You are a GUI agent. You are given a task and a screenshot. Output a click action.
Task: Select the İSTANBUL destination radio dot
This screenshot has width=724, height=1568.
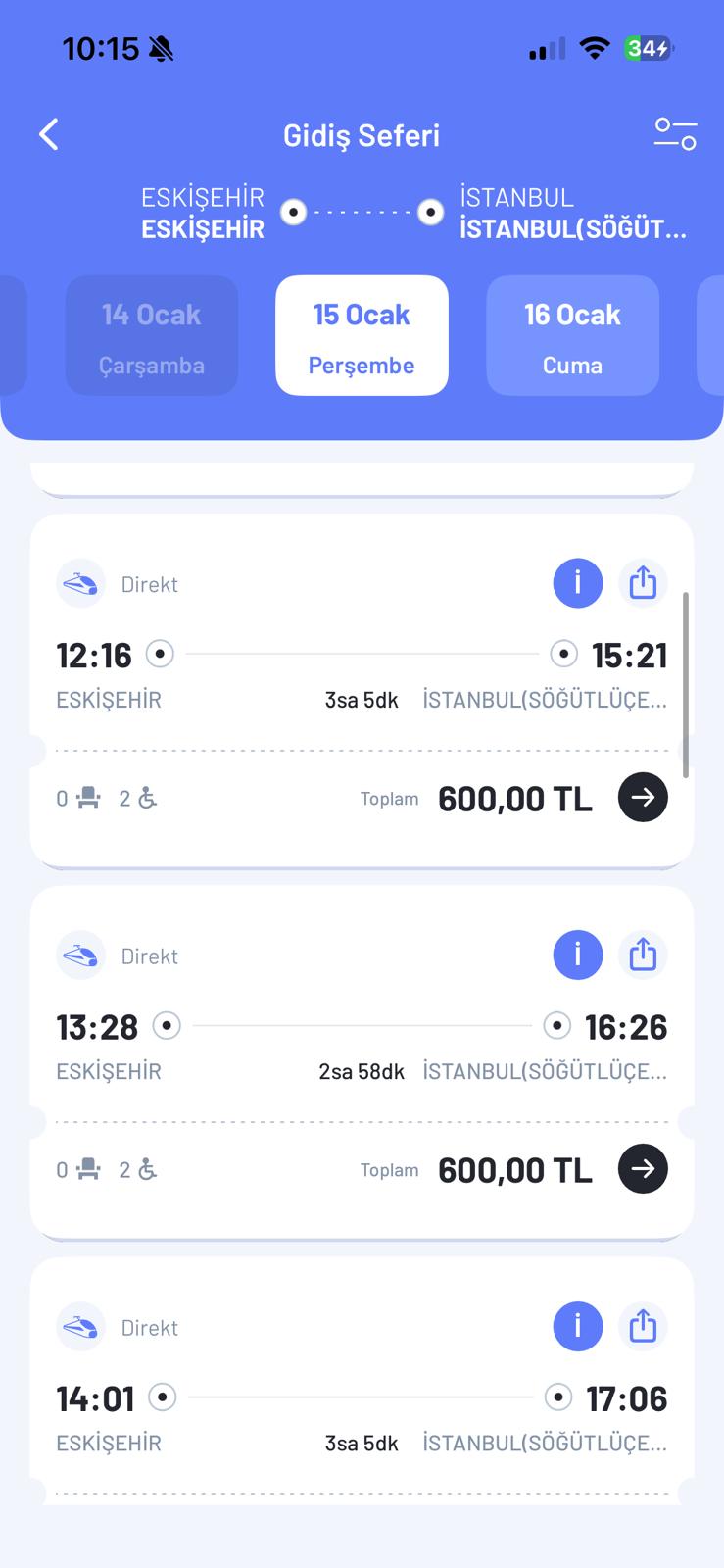(x=429, y=211)
